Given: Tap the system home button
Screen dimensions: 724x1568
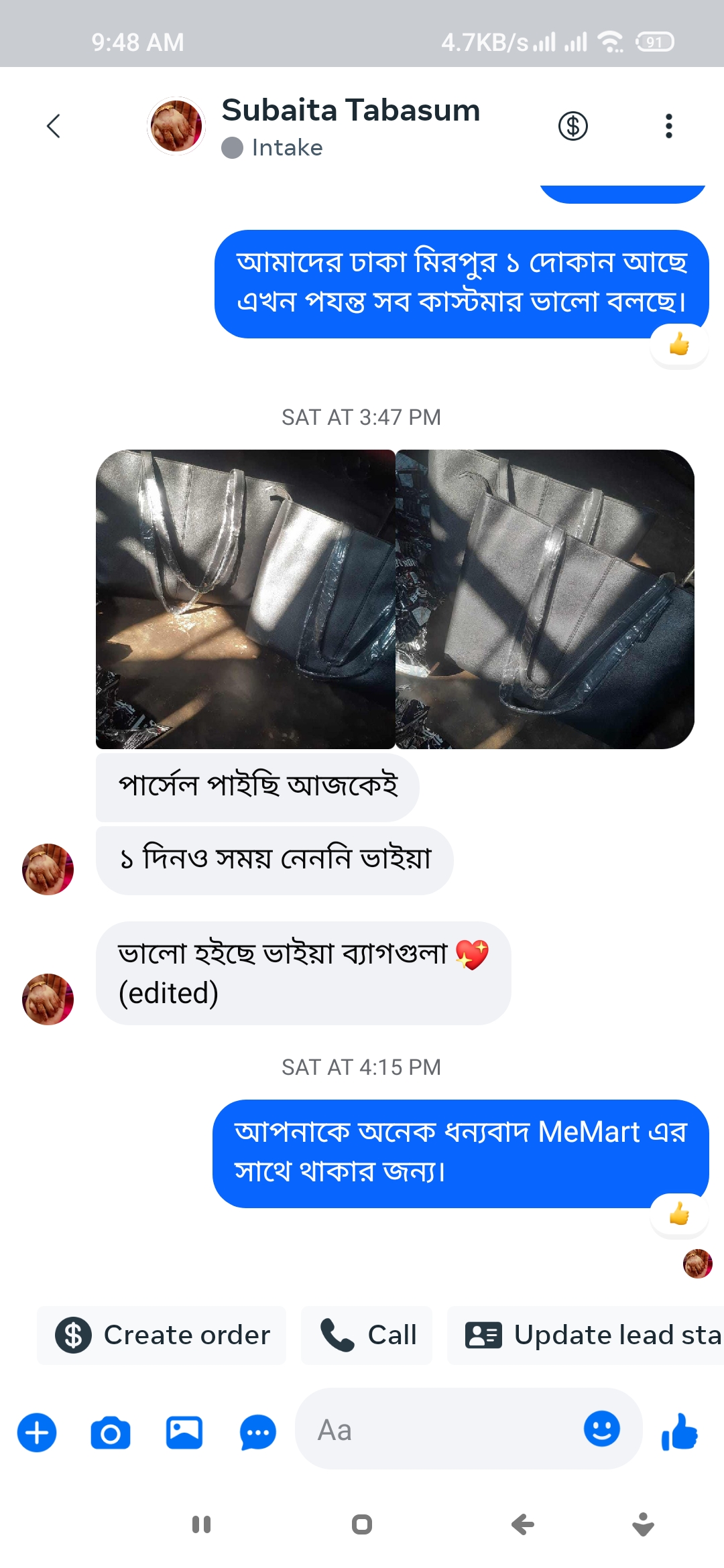Looking at the screenshot, I should (x=362, y=1524).
